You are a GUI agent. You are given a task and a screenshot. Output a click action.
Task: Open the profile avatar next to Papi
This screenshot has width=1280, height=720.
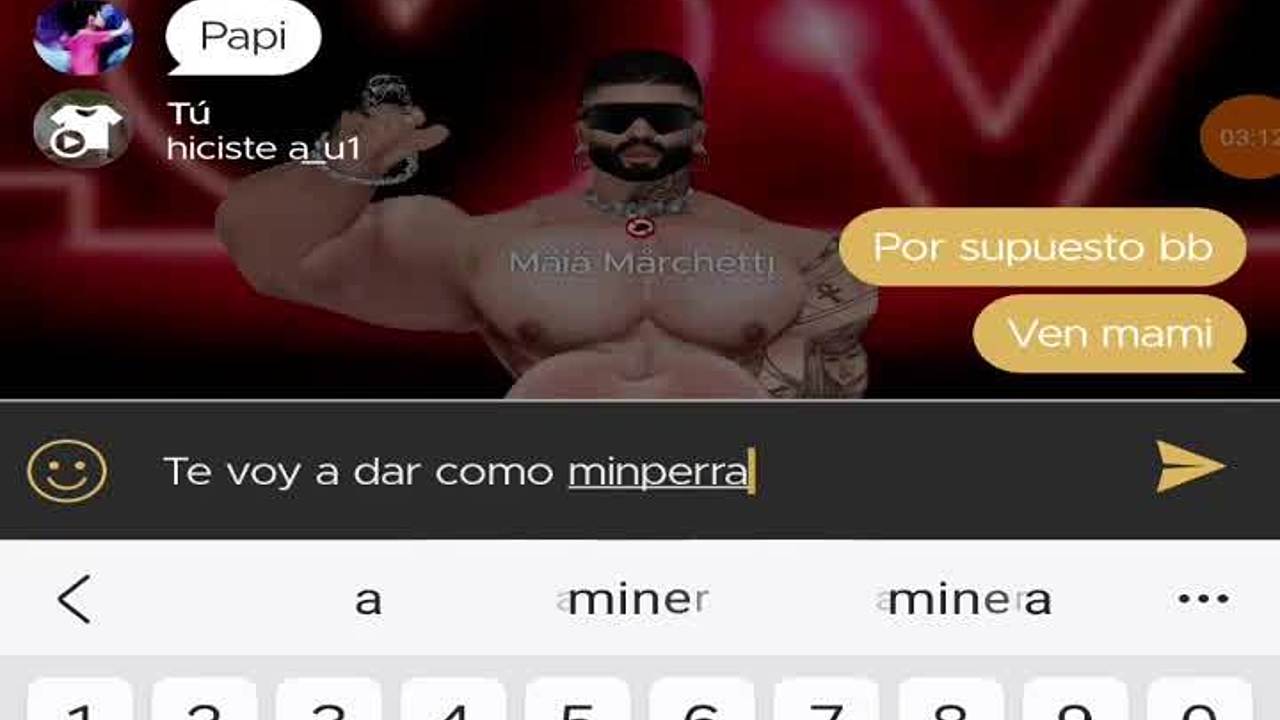83,36
